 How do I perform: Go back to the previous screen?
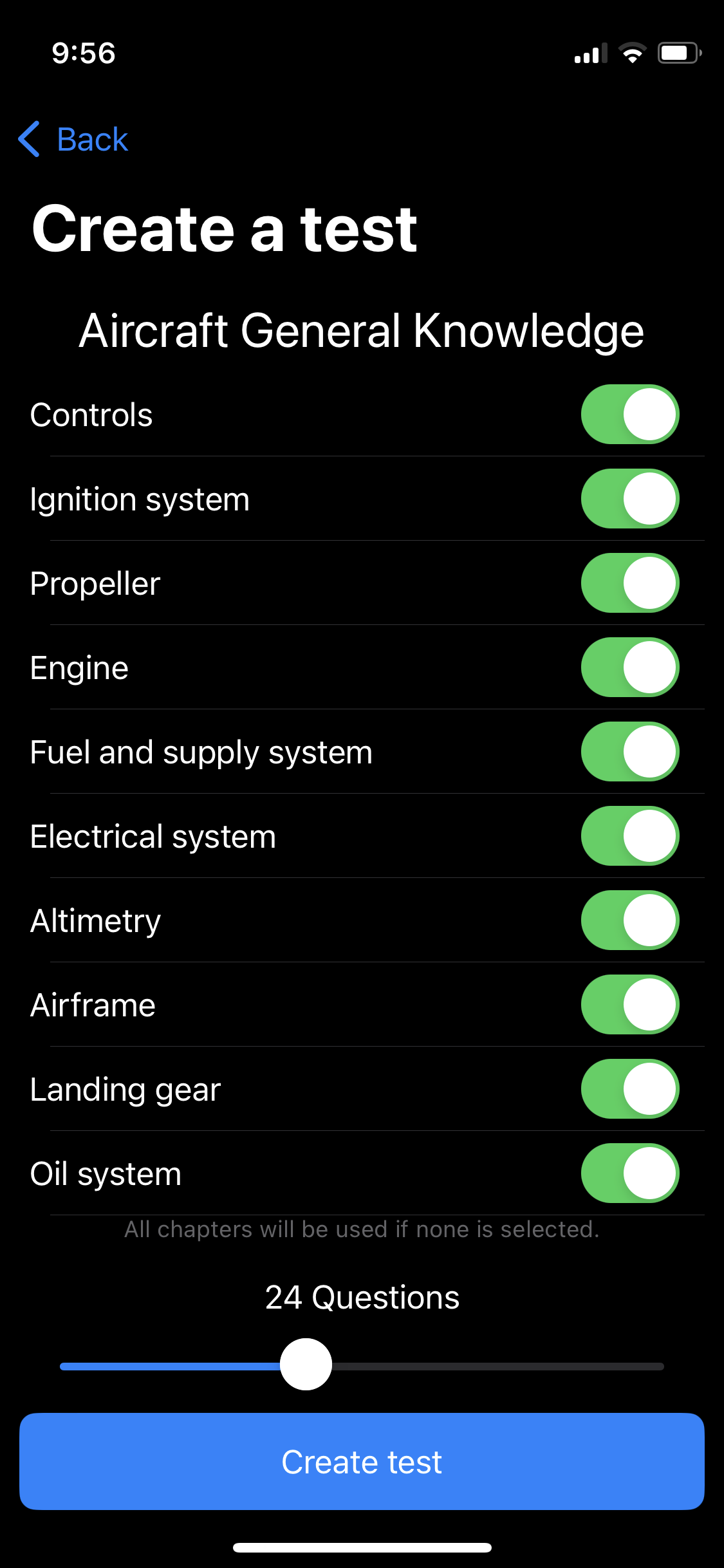pos(73,139)
